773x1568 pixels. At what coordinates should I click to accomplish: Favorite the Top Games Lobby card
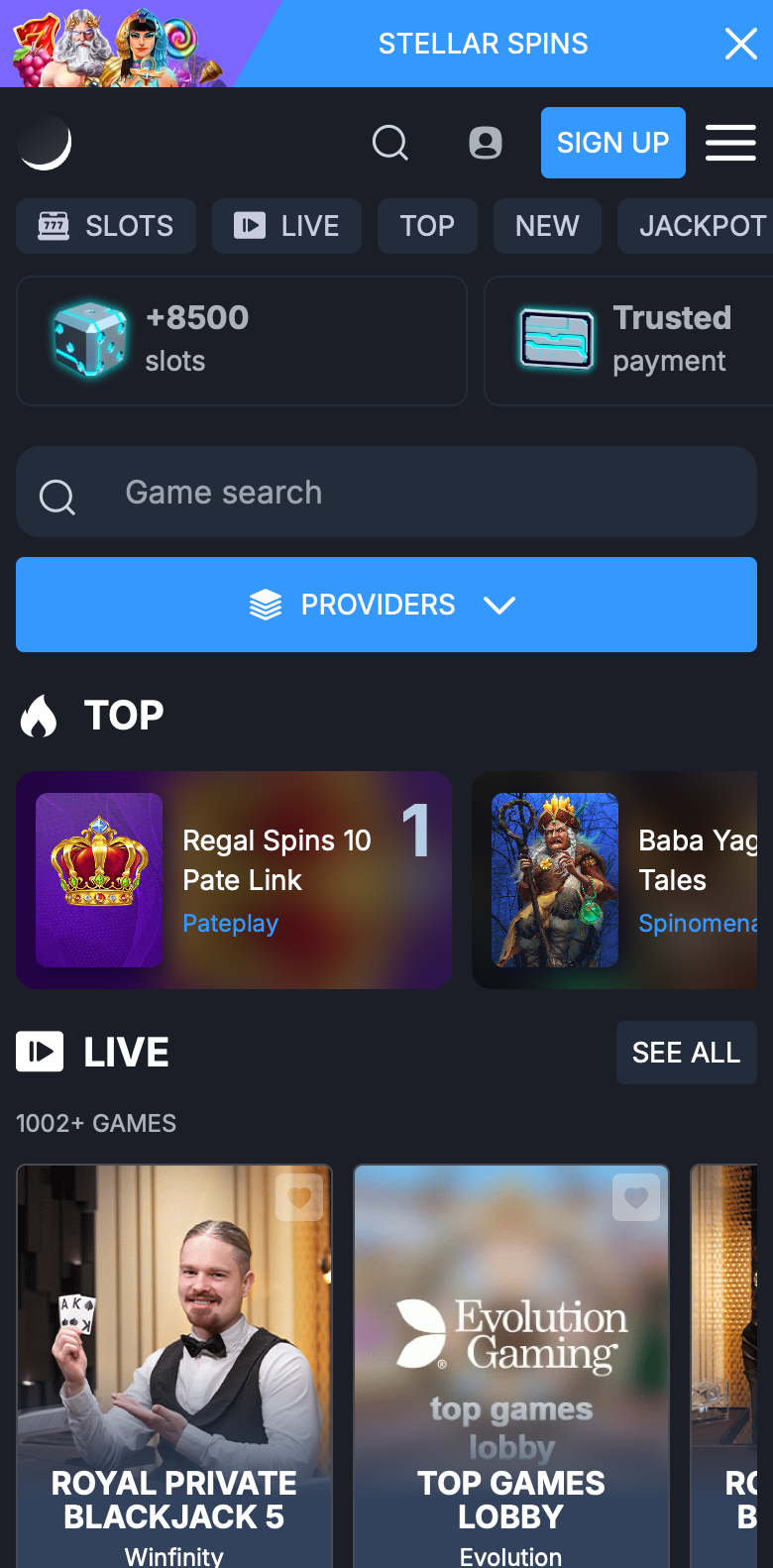[636, 1197]
